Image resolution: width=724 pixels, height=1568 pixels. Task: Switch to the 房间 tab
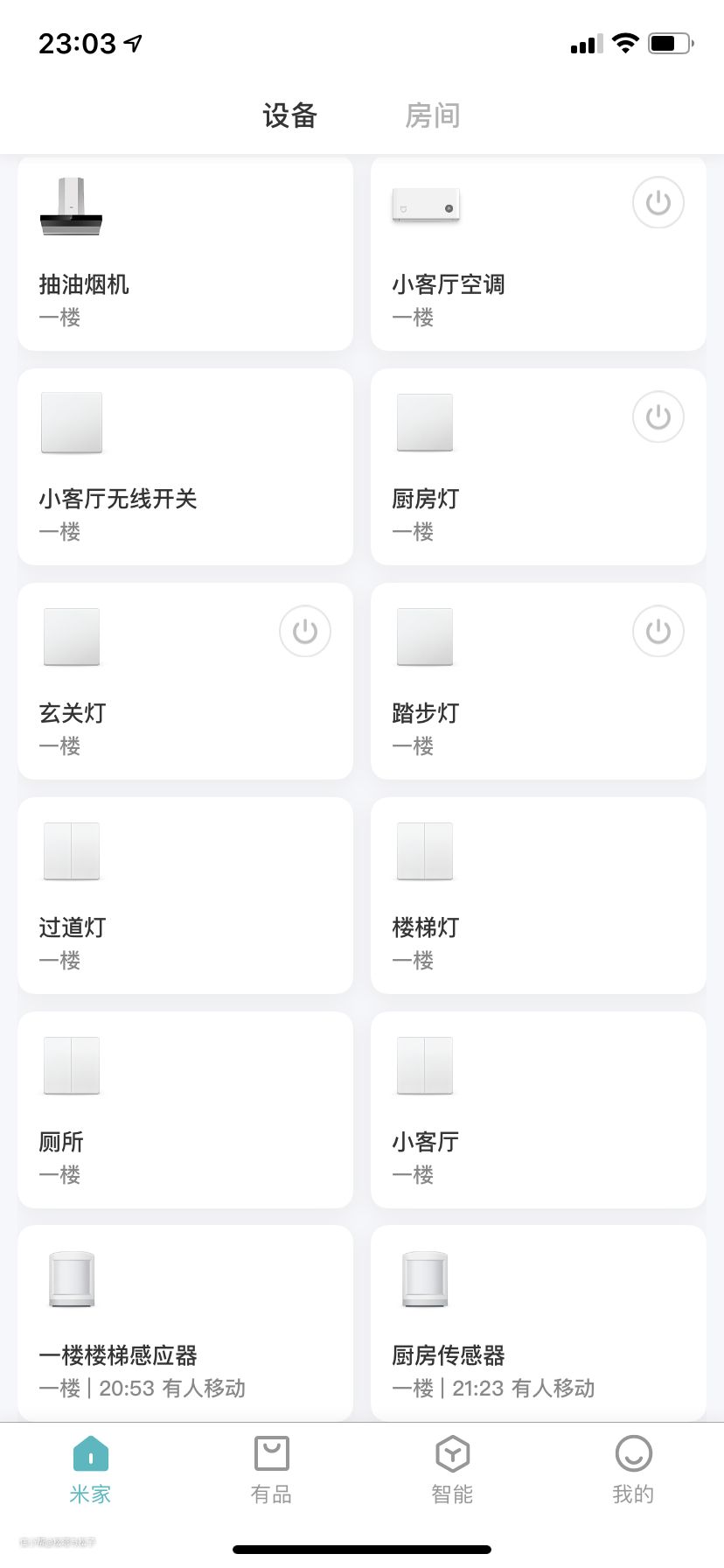tap(432, 115)
